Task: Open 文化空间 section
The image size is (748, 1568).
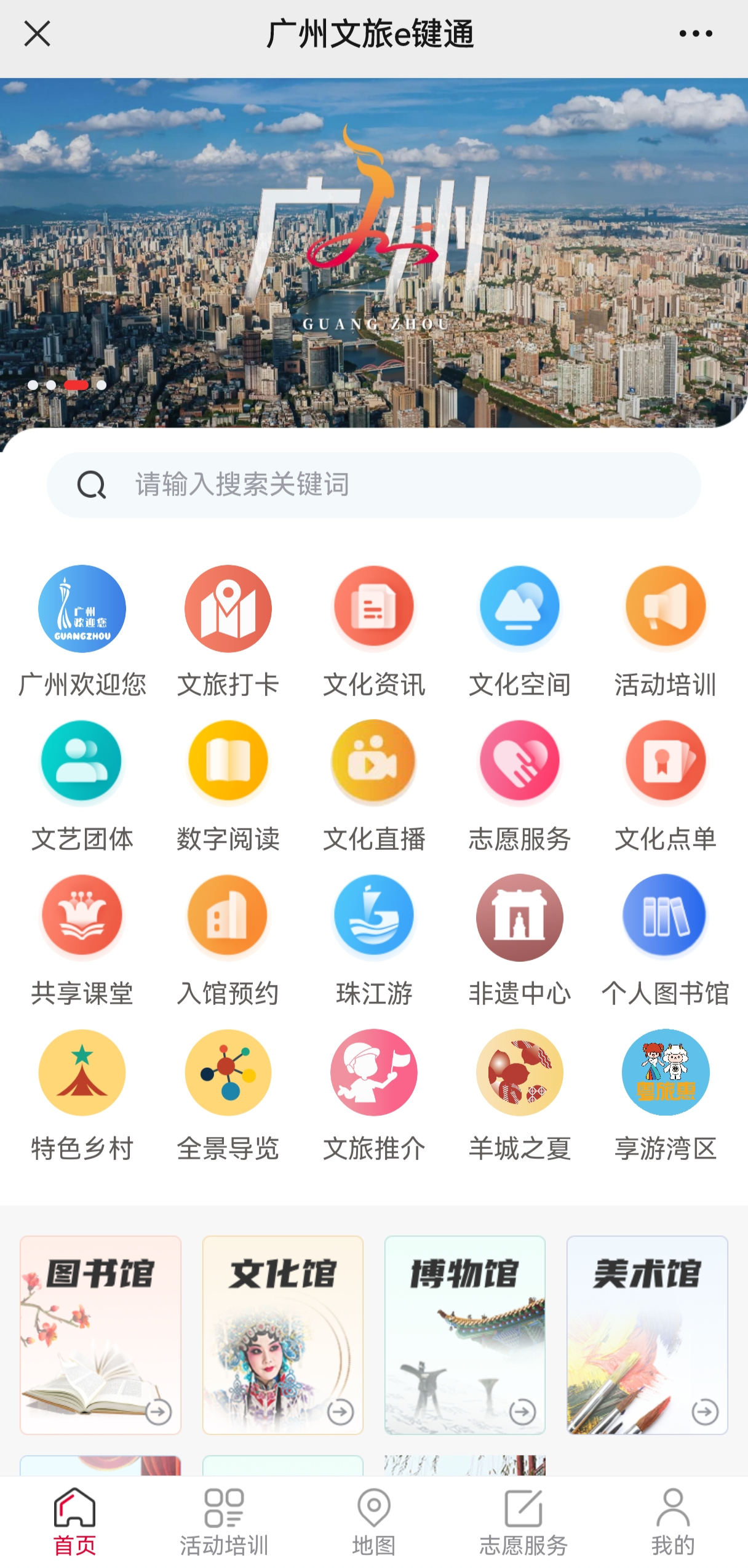Action: 519,608
